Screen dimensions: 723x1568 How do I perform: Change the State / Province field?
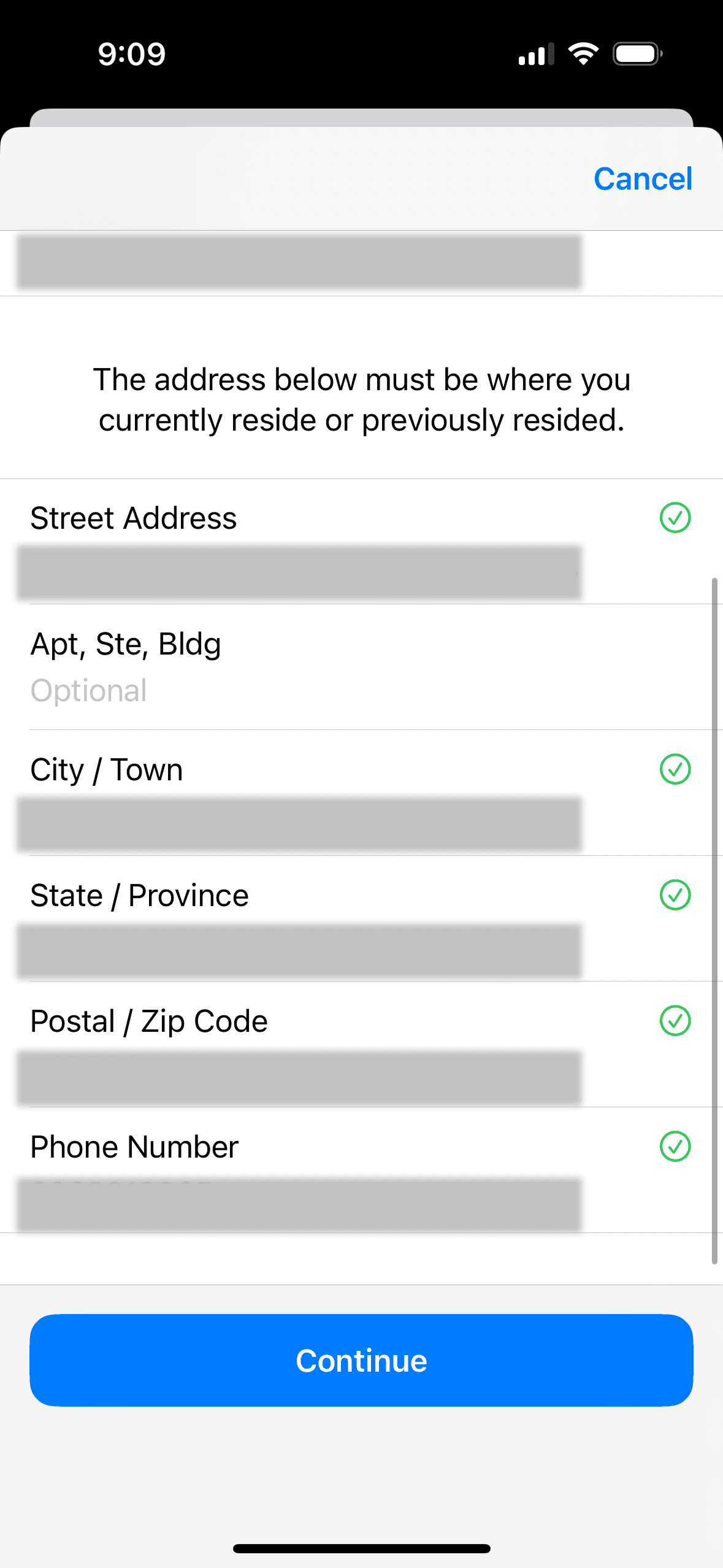tap(299, 950)
